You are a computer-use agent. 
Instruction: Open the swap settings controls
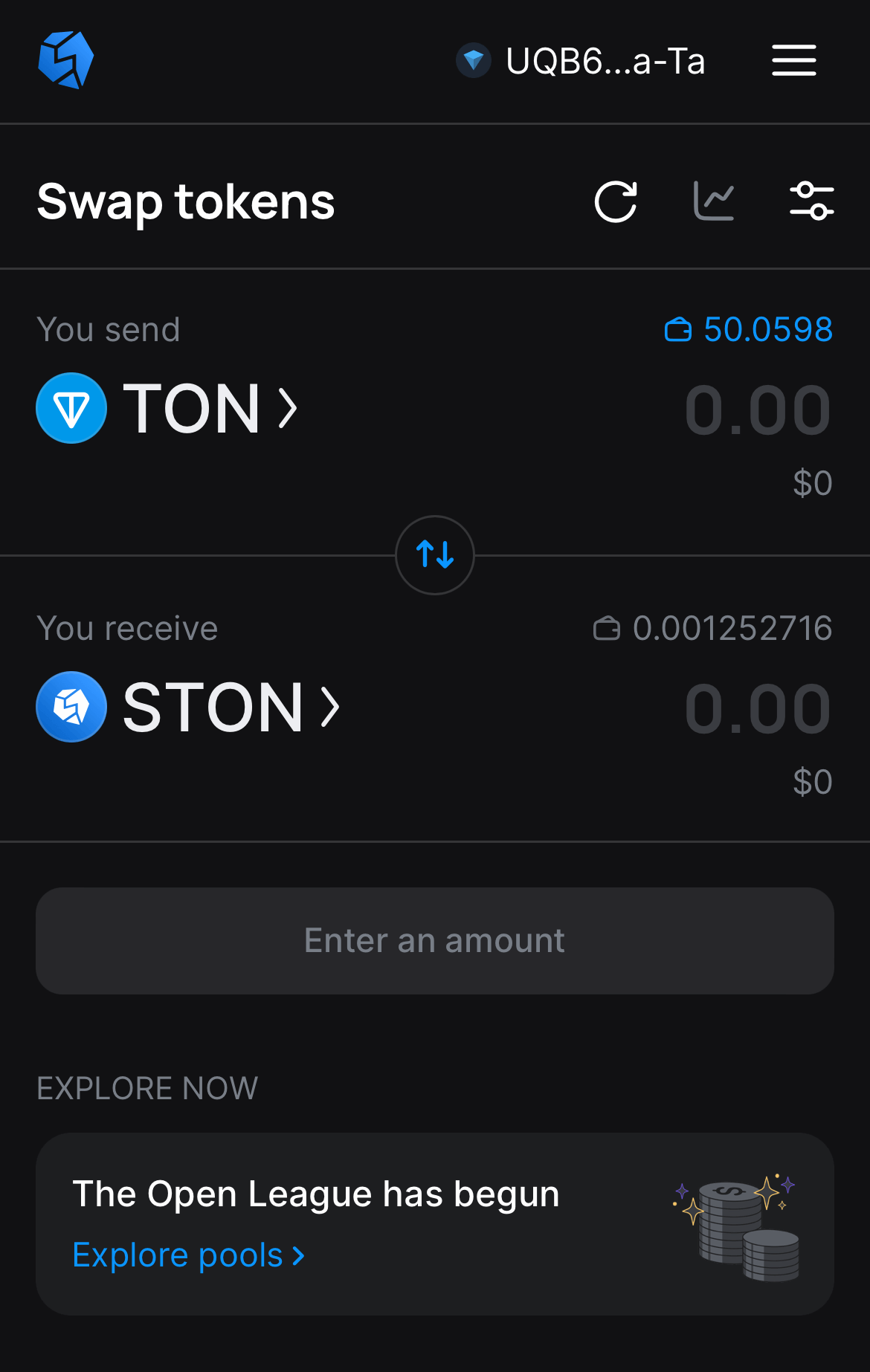pos(812,199)
